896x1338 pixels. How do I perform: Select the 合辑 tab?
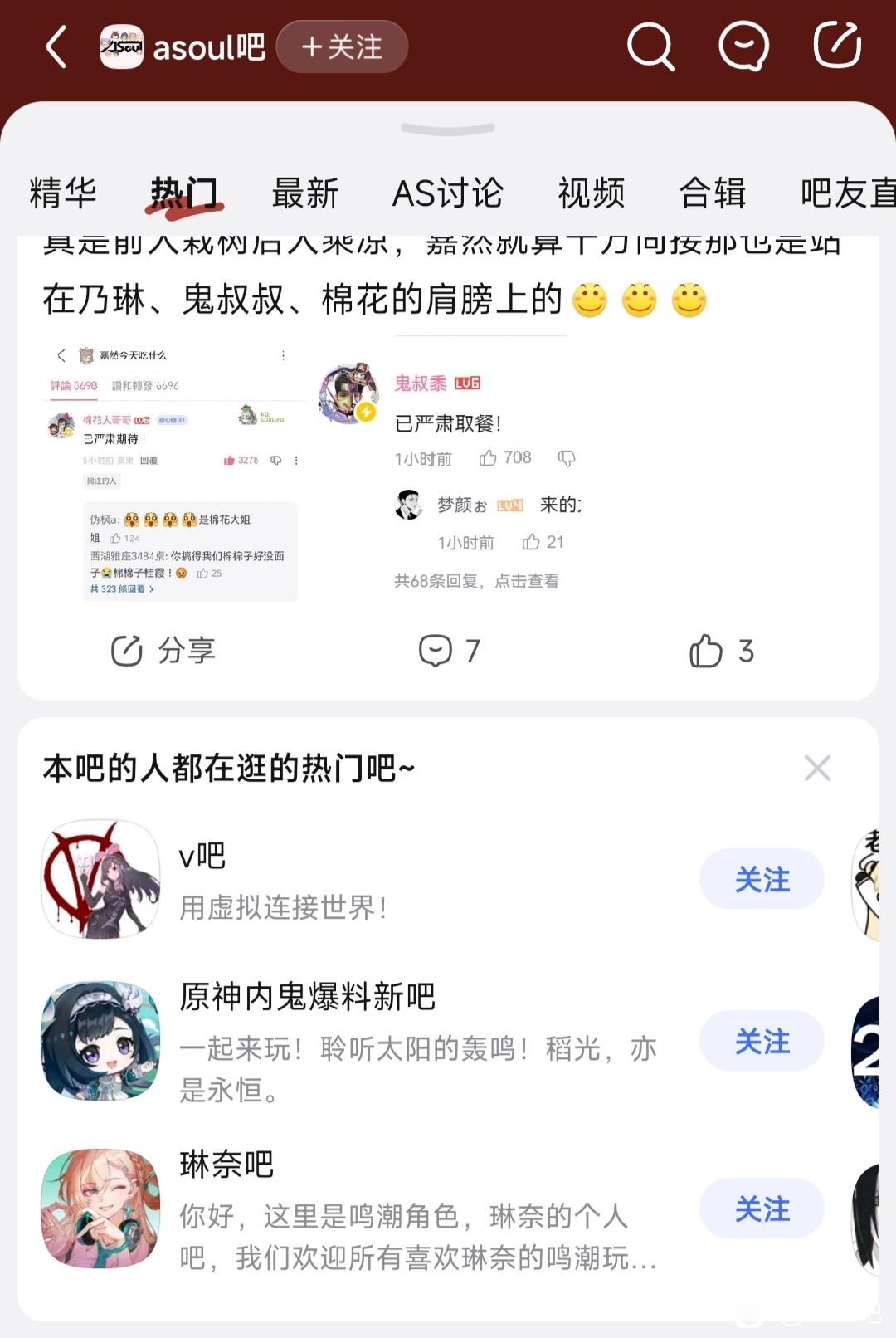tap(713, 193)
